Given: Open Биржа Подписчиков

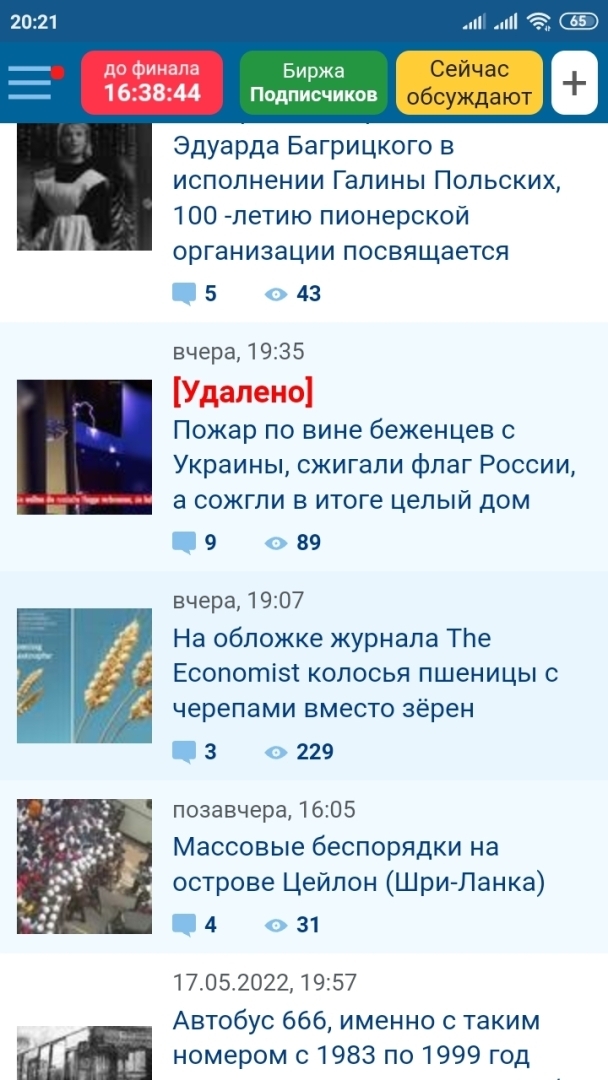Looking at the screenshot, I should (313, 82).
